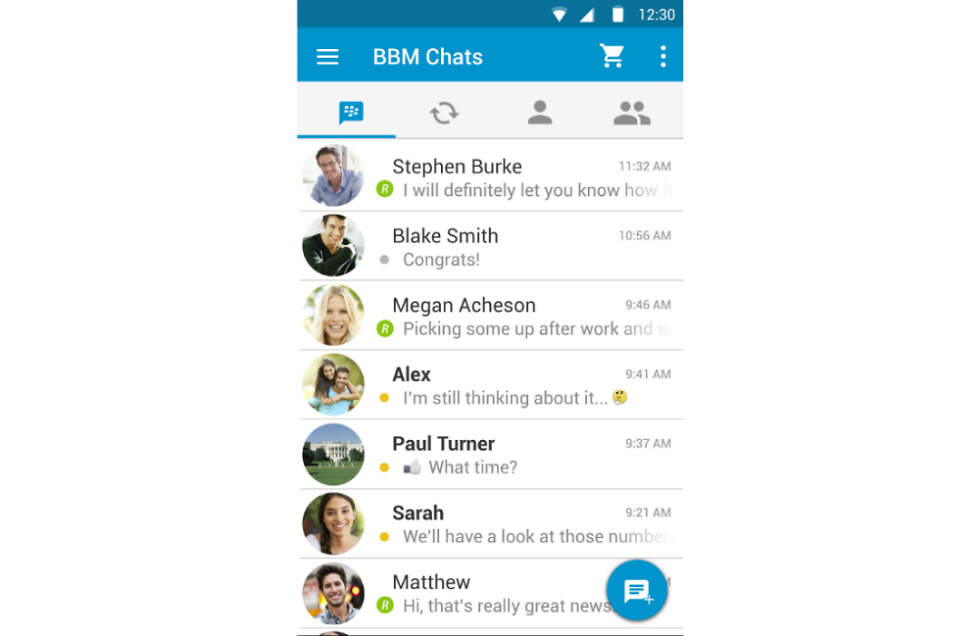
Task: Open the overflow menu
Action: [662, 56]
